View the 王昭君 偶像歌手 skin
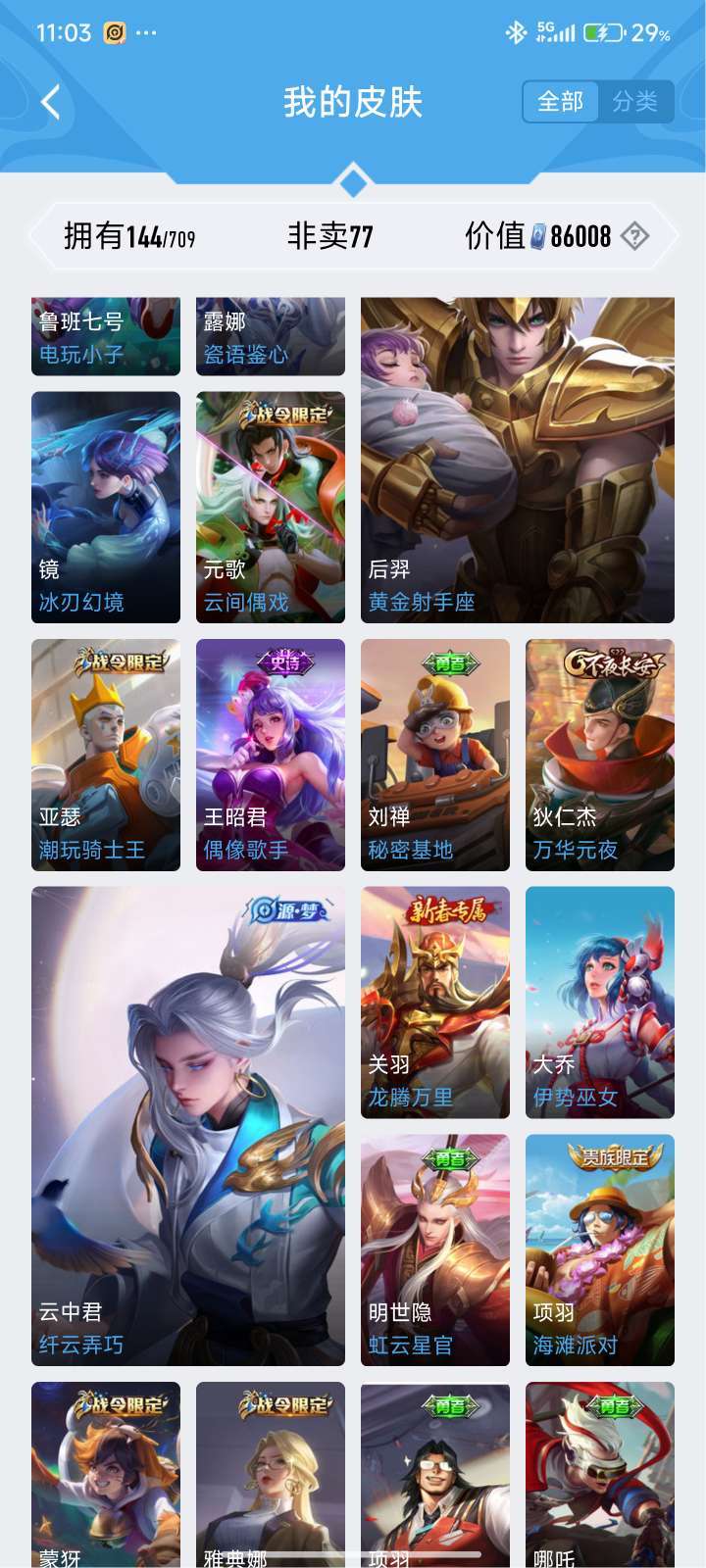Screen dimensions: 706x1568 (x=271, y=755)
